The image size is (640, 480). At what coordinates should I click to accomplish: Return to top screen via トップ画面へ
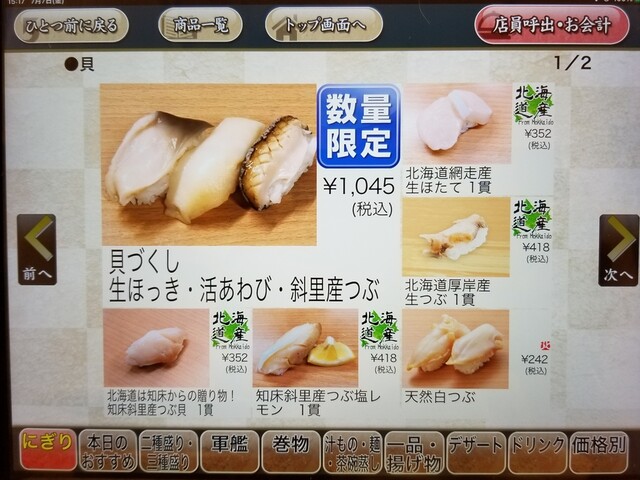click(324, 25)
